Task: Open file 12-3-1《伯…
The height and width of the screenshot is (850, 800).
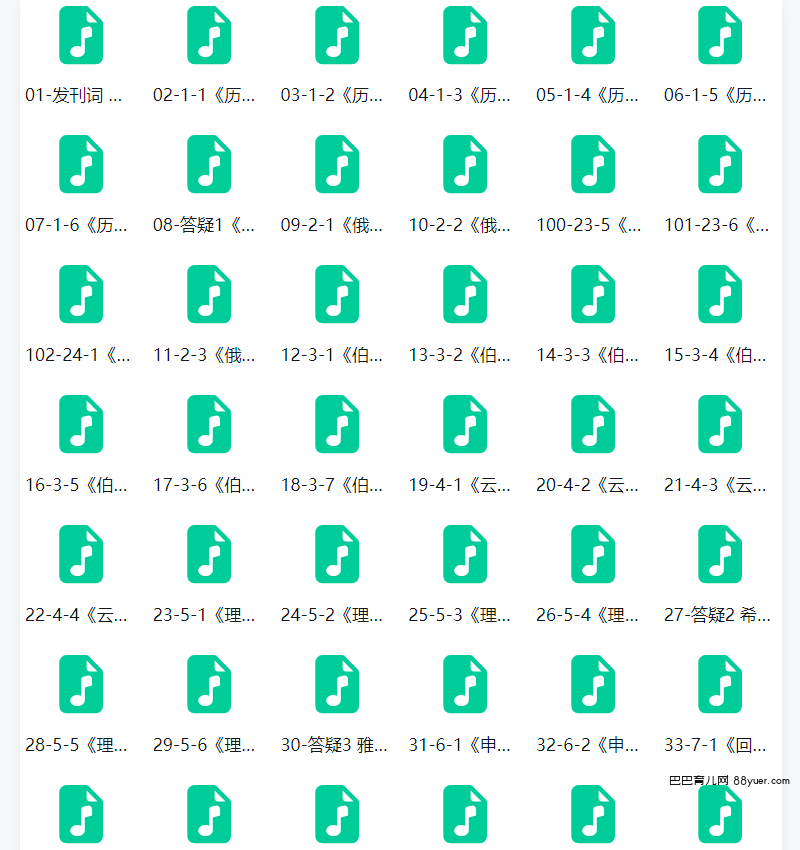Action: [x=337, y=294]
